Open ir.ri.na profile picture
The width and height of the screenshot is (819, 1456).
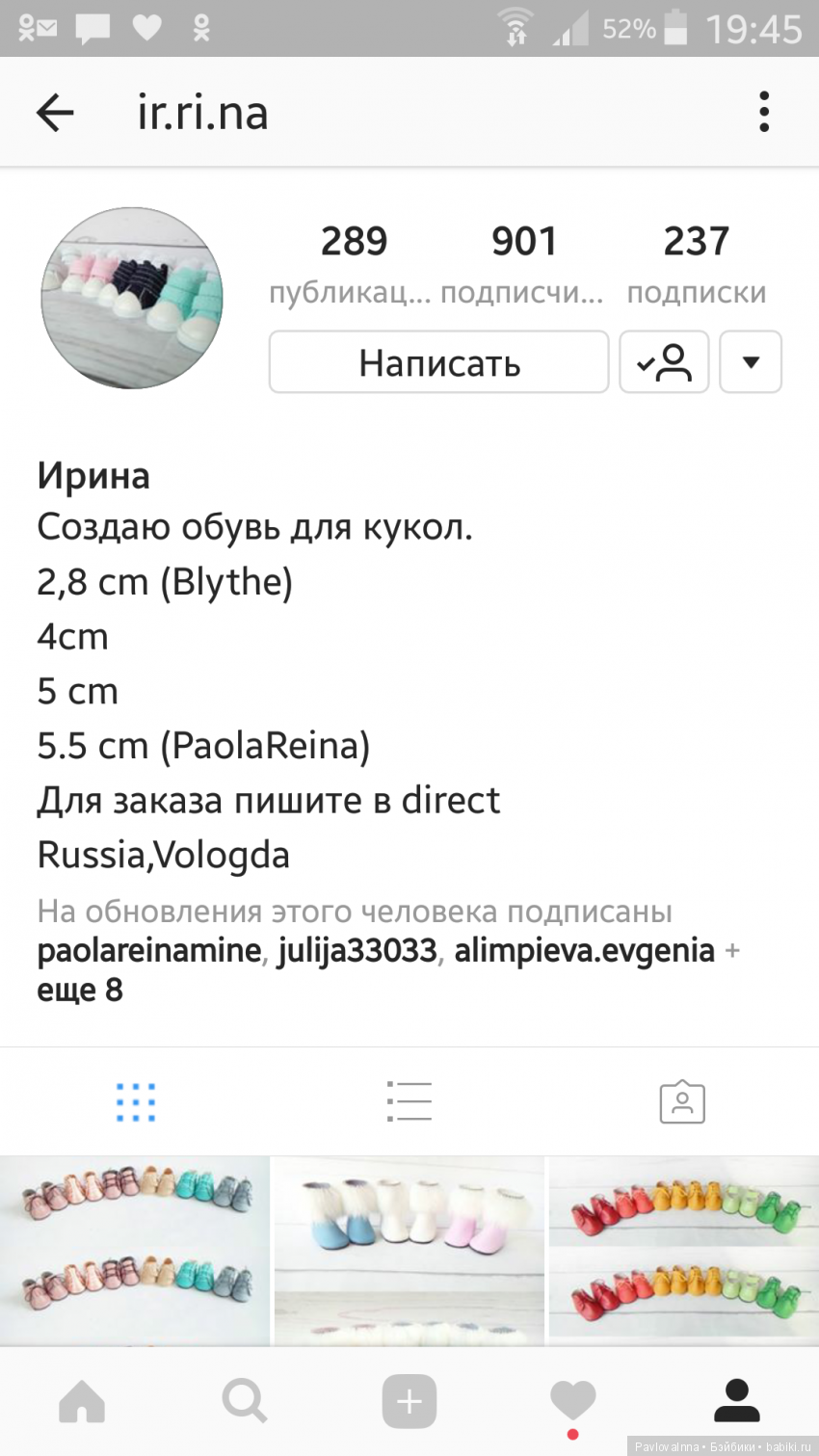[132, 298]
